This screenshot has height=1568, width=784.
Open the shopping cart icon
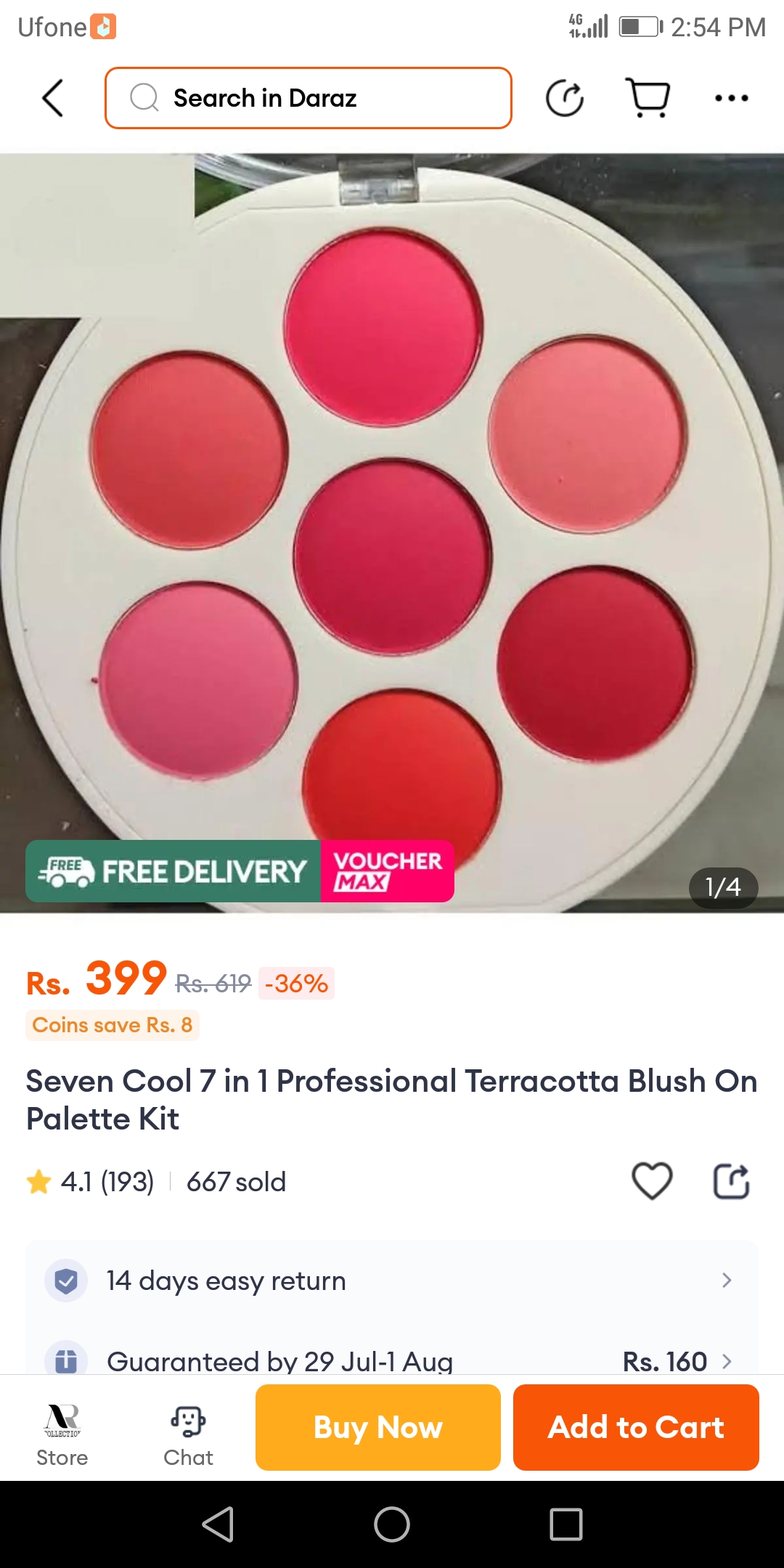click(648, 98)
